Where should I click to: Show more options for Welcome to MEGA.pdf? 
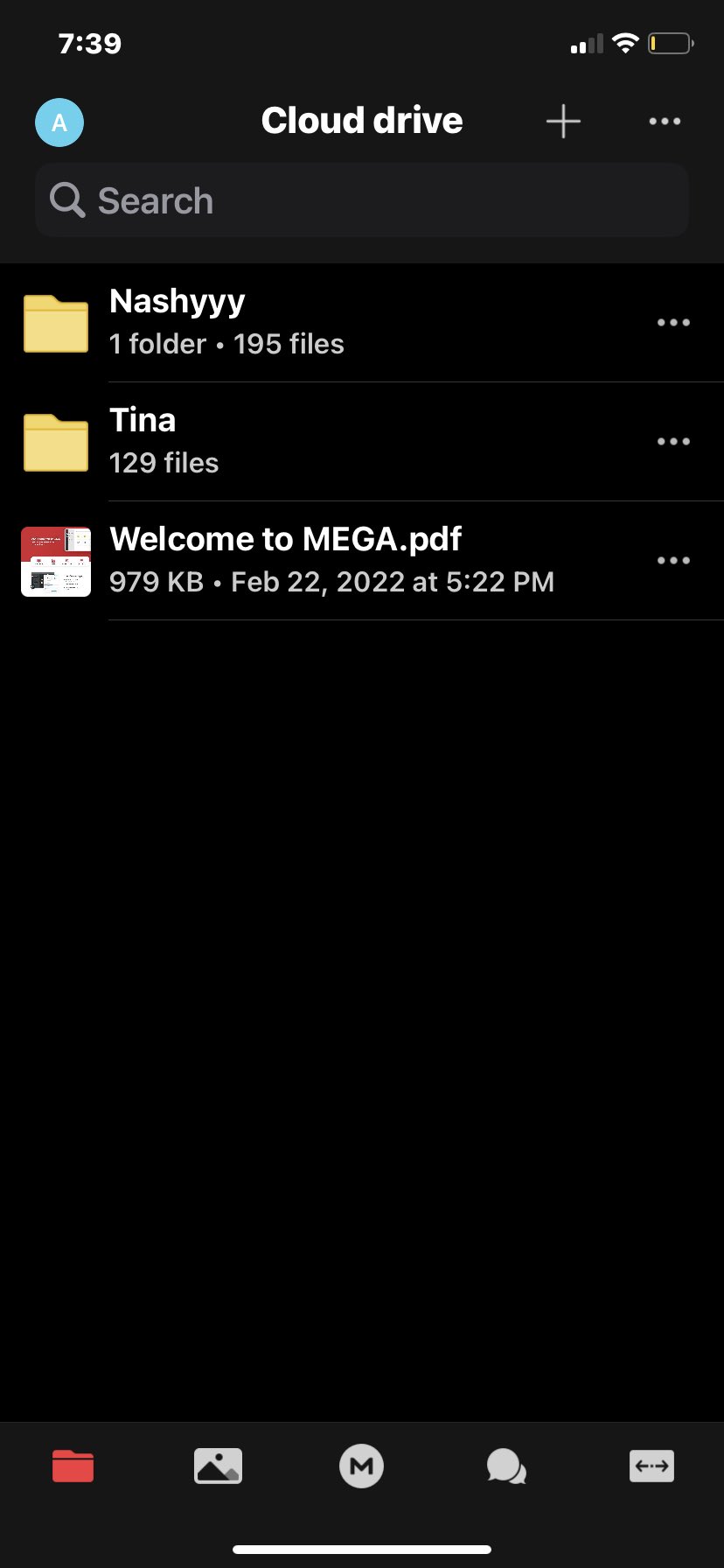pyautogui.click(x=673, y=561)
